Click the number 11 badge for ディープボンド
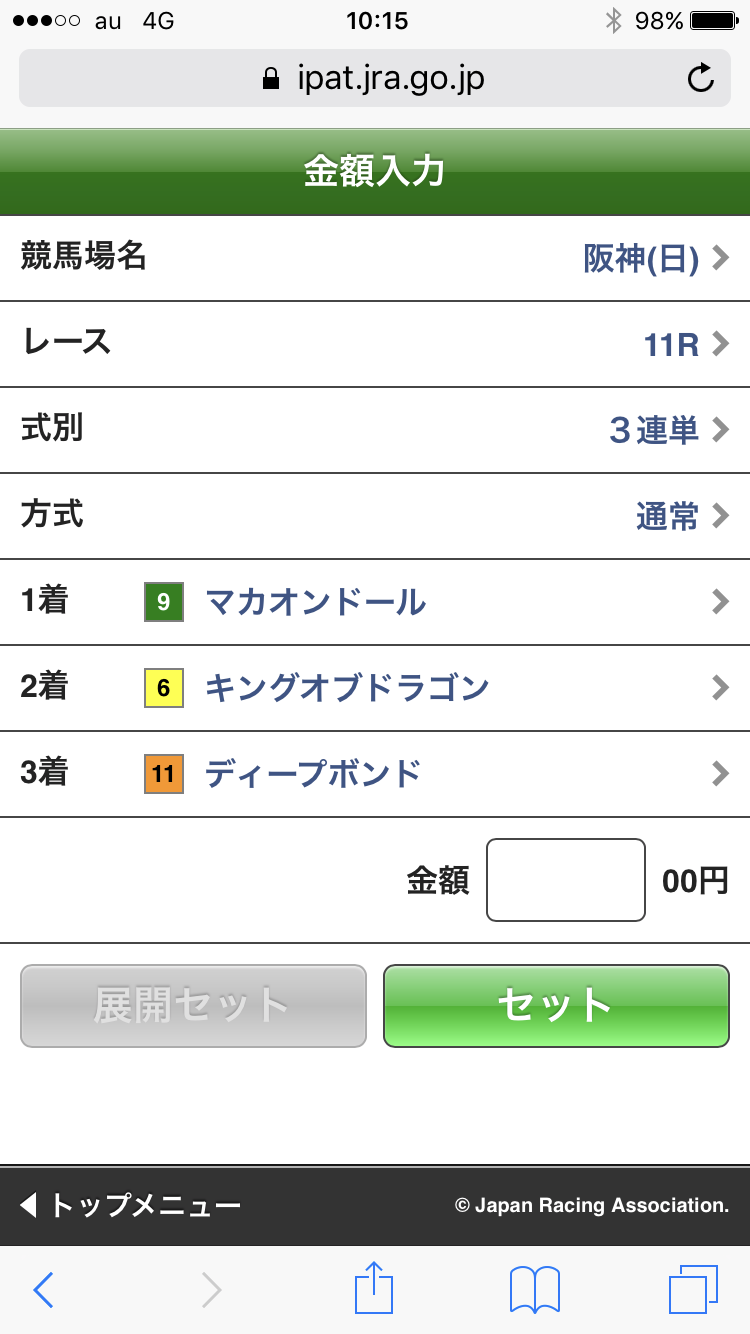This screenshot has height=1334, width=750. [x=166, y=773]
